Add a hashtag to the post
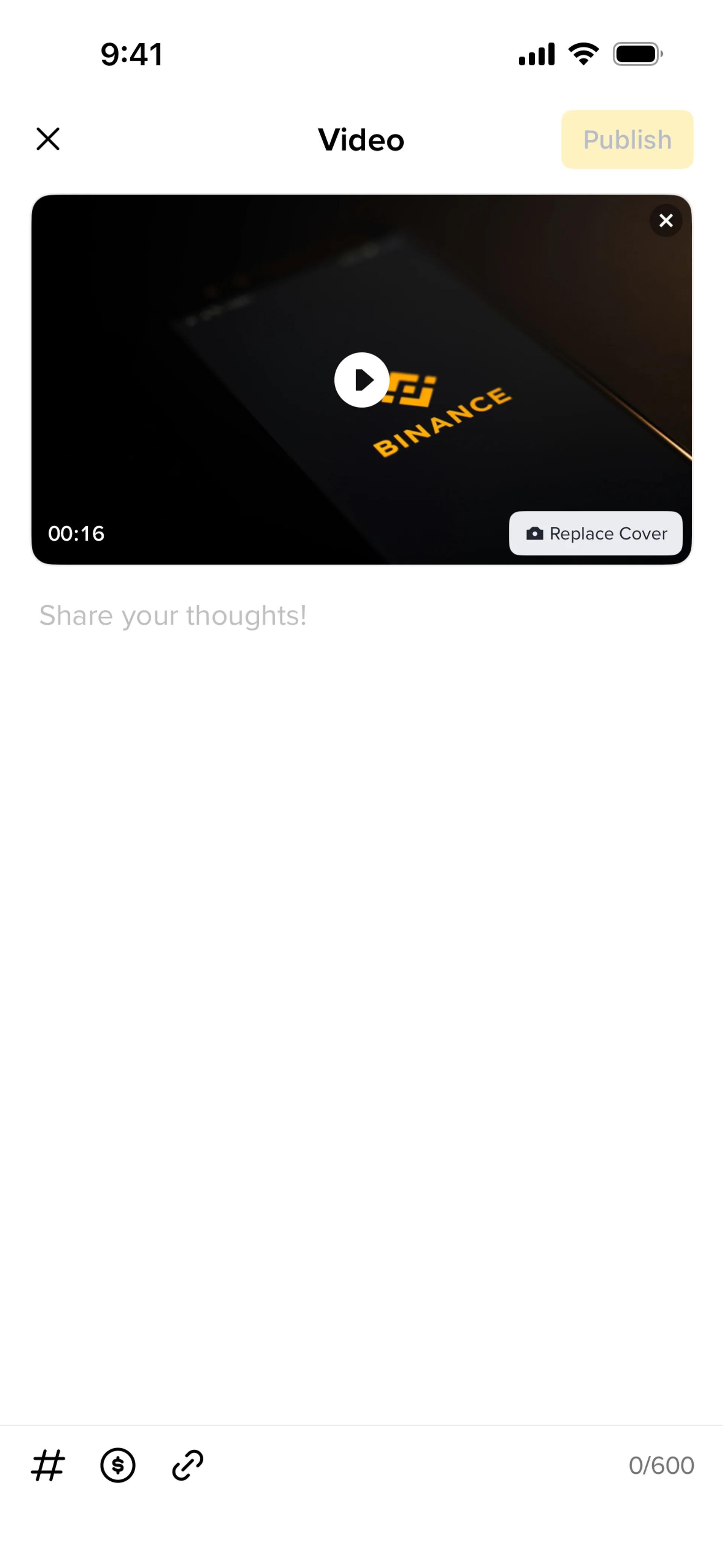The width and height of the screenshot is (723, 1568). 48,1464
